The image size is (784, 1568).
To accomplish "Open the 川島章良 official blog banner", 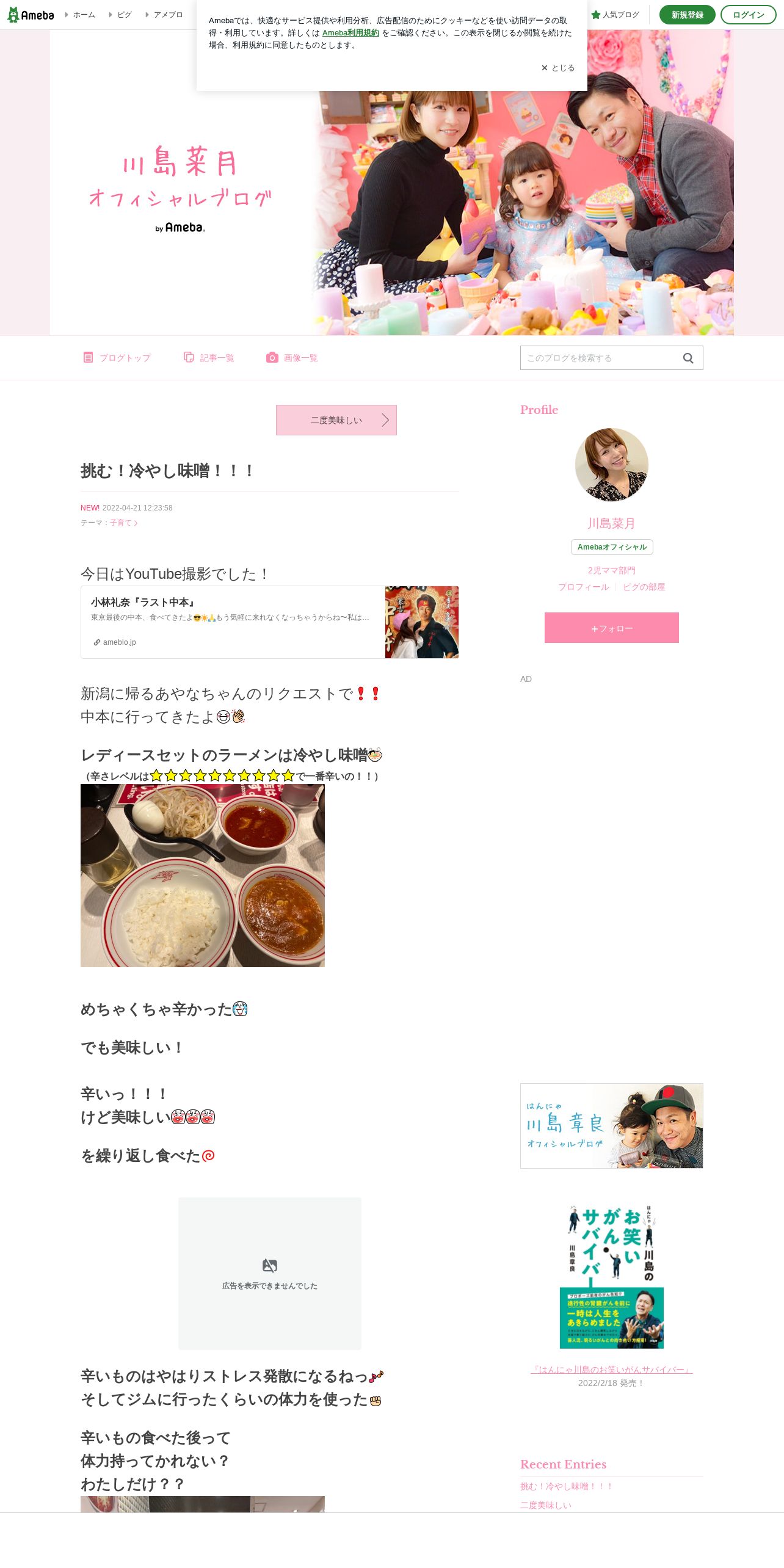I will [x=611, y=1126].
